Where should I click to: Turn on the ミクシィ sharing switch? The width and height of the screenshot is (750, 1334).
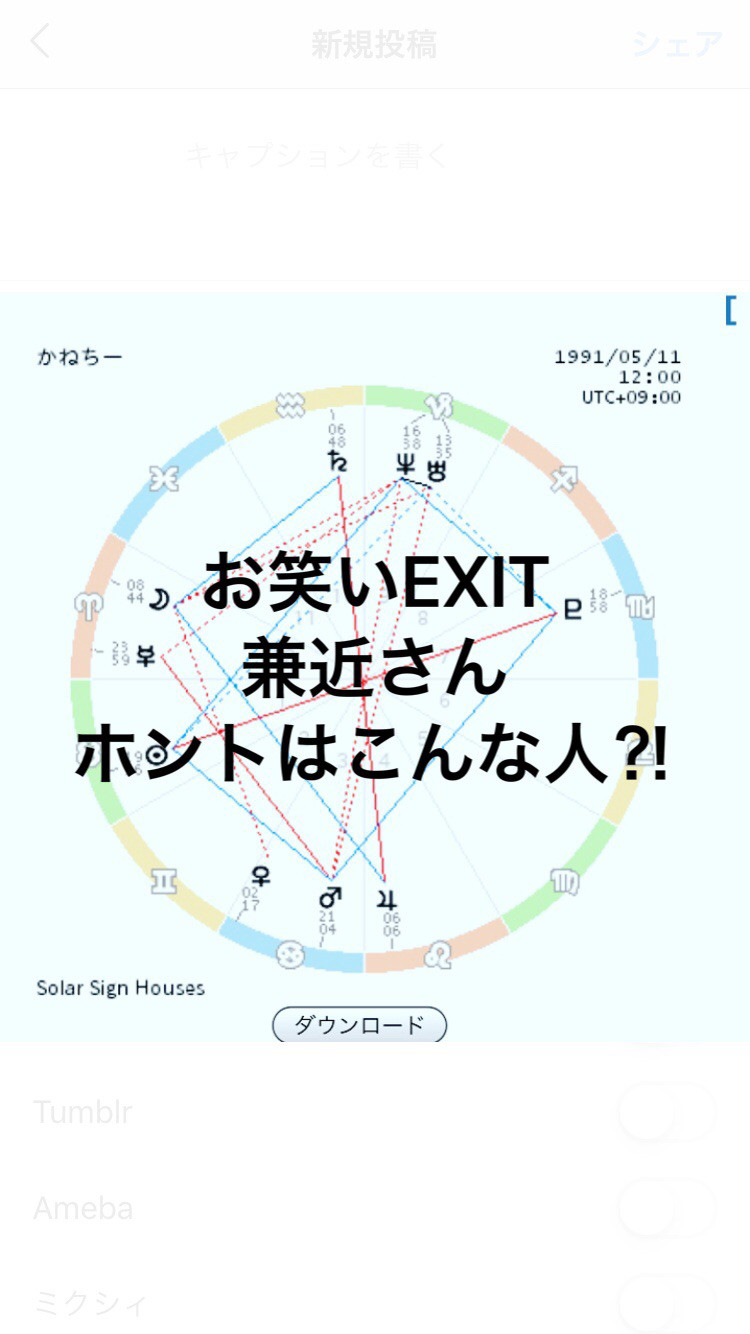(x=667, y=1303)
